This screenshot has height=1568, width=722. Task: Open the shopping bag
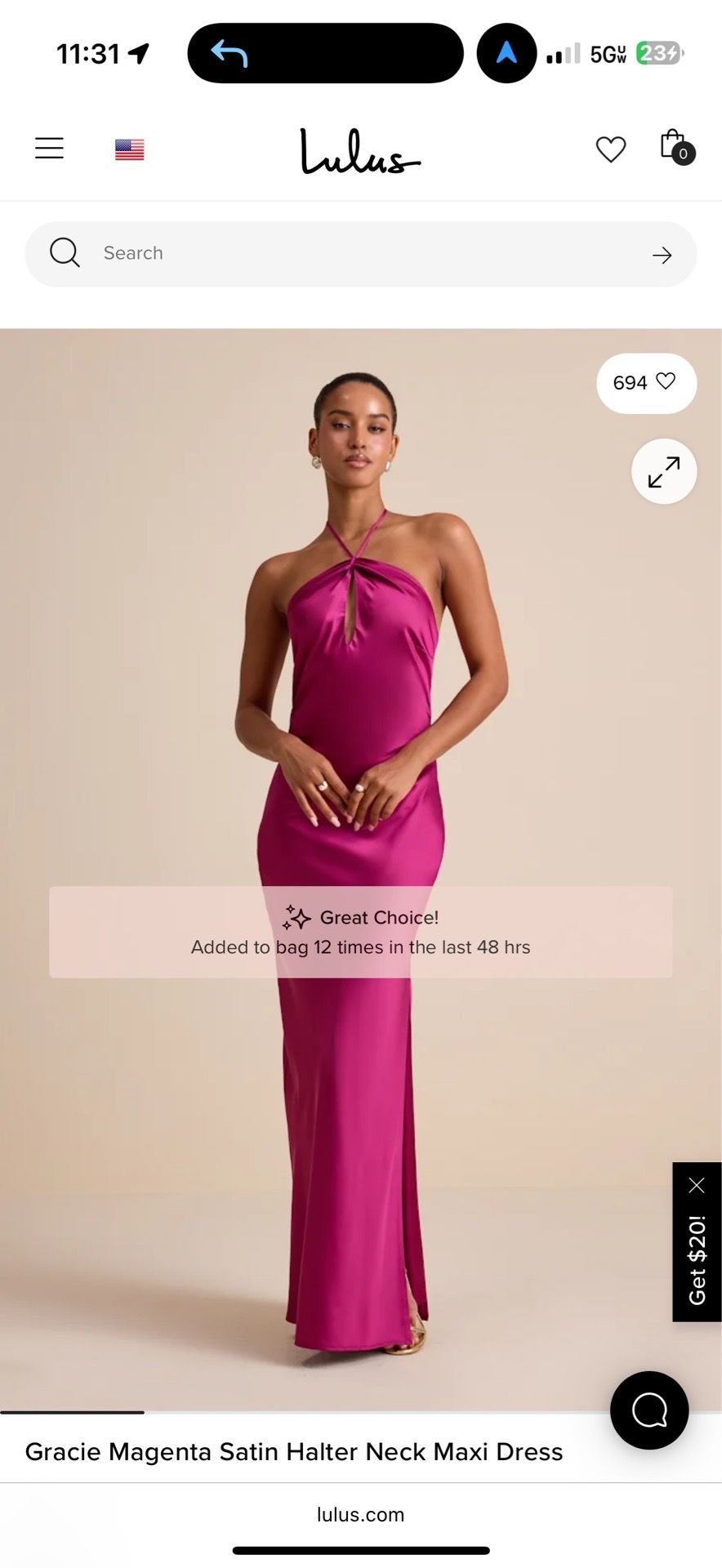[675, 146]
